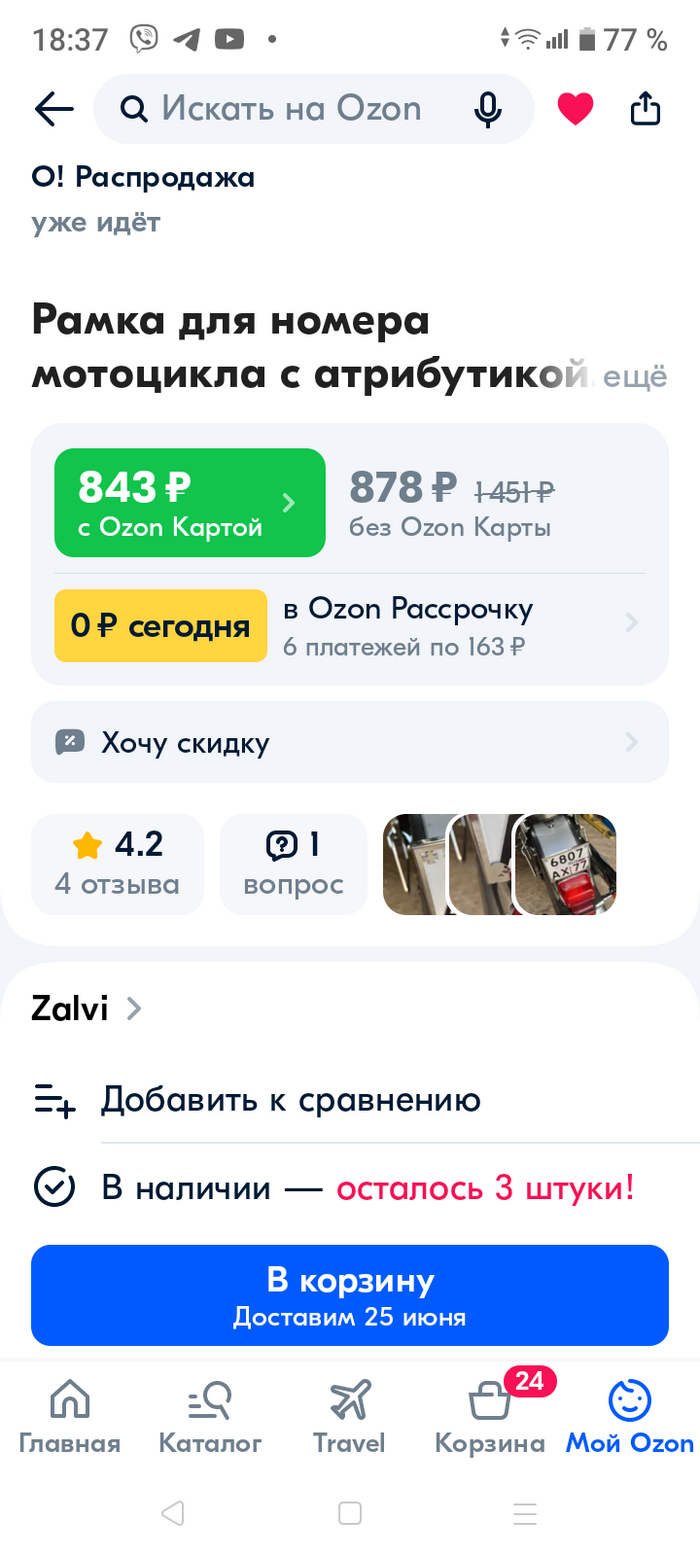Open the Travel tab

[349, 1417]
